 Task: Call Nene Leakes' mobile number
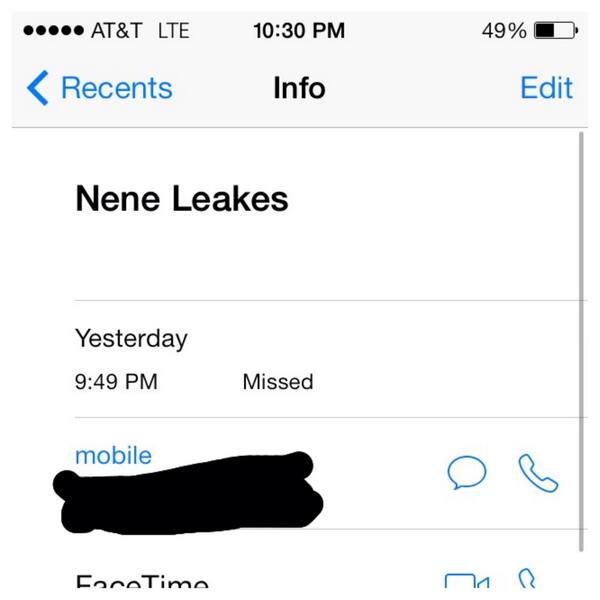pos(538,474)
